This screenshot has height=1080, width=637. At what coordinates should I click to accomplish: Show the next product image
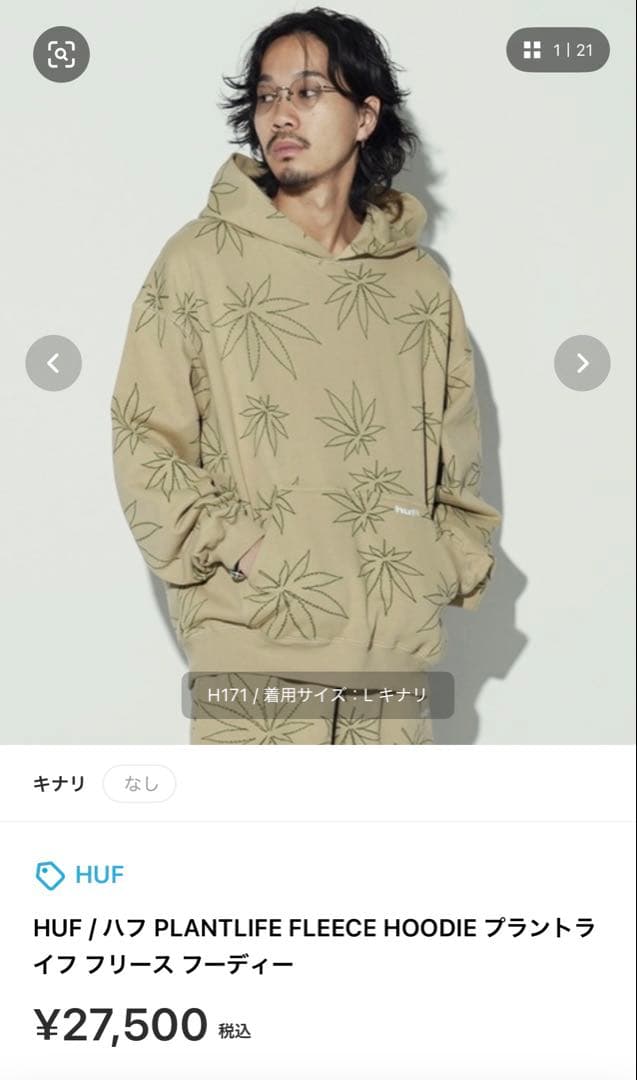coord(582,363)
